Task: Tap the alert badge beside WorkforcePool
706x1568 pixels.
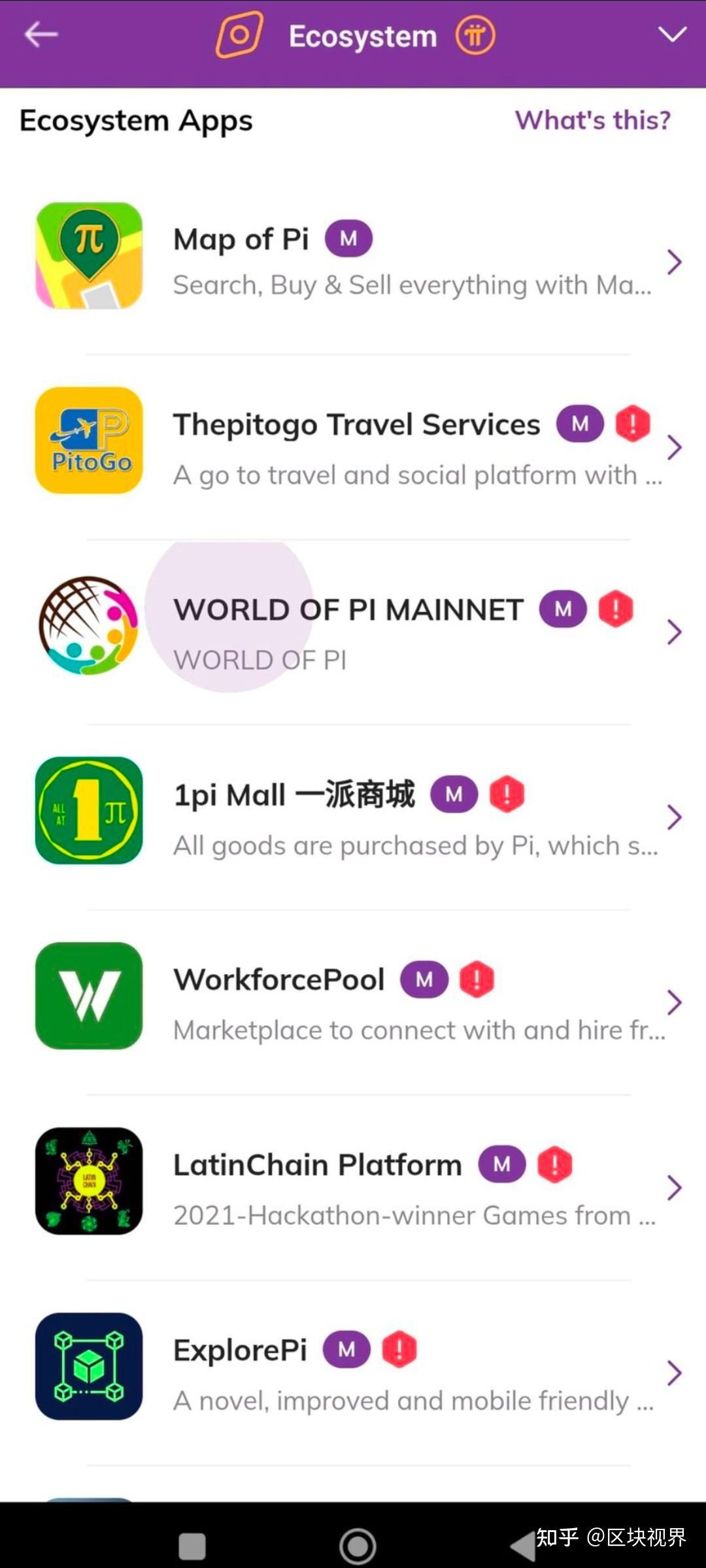Action: pos(477,978)
